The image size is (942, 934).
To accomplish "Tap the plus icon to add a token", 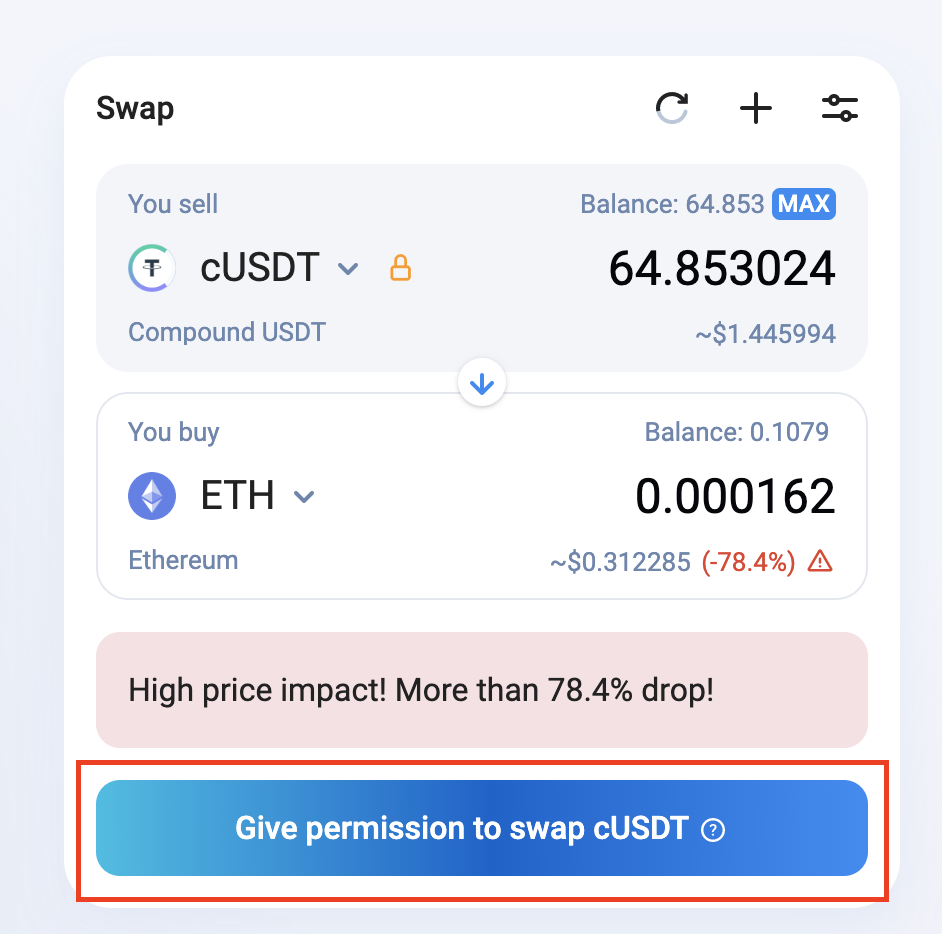I will click(x=756, y=108).
